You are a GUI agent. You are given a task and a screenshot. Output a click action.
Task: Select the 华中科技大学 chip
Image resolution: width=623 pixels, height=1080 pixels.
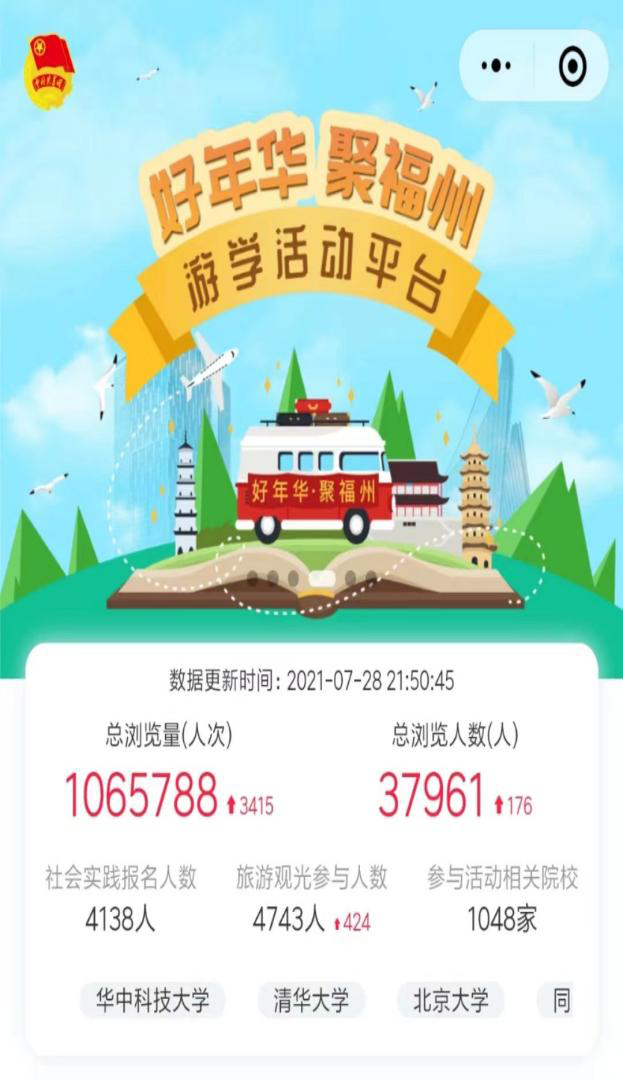coord(153,1000)
